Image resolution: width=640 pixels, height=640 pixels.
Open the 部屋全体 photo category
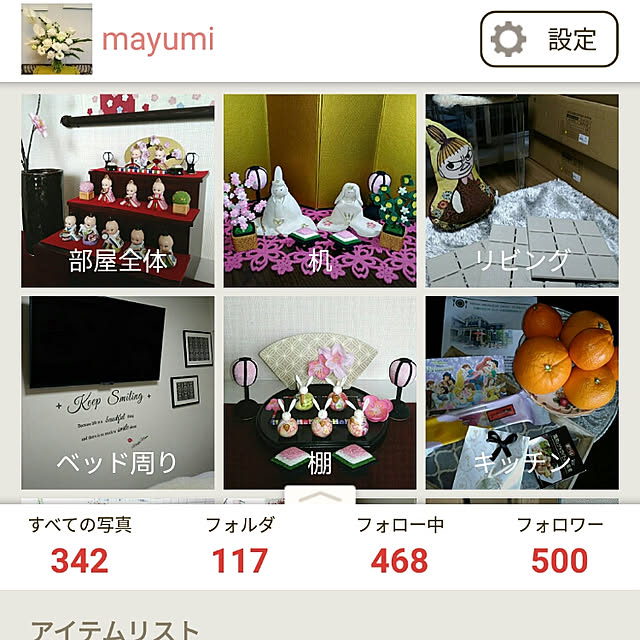[117, 191]
